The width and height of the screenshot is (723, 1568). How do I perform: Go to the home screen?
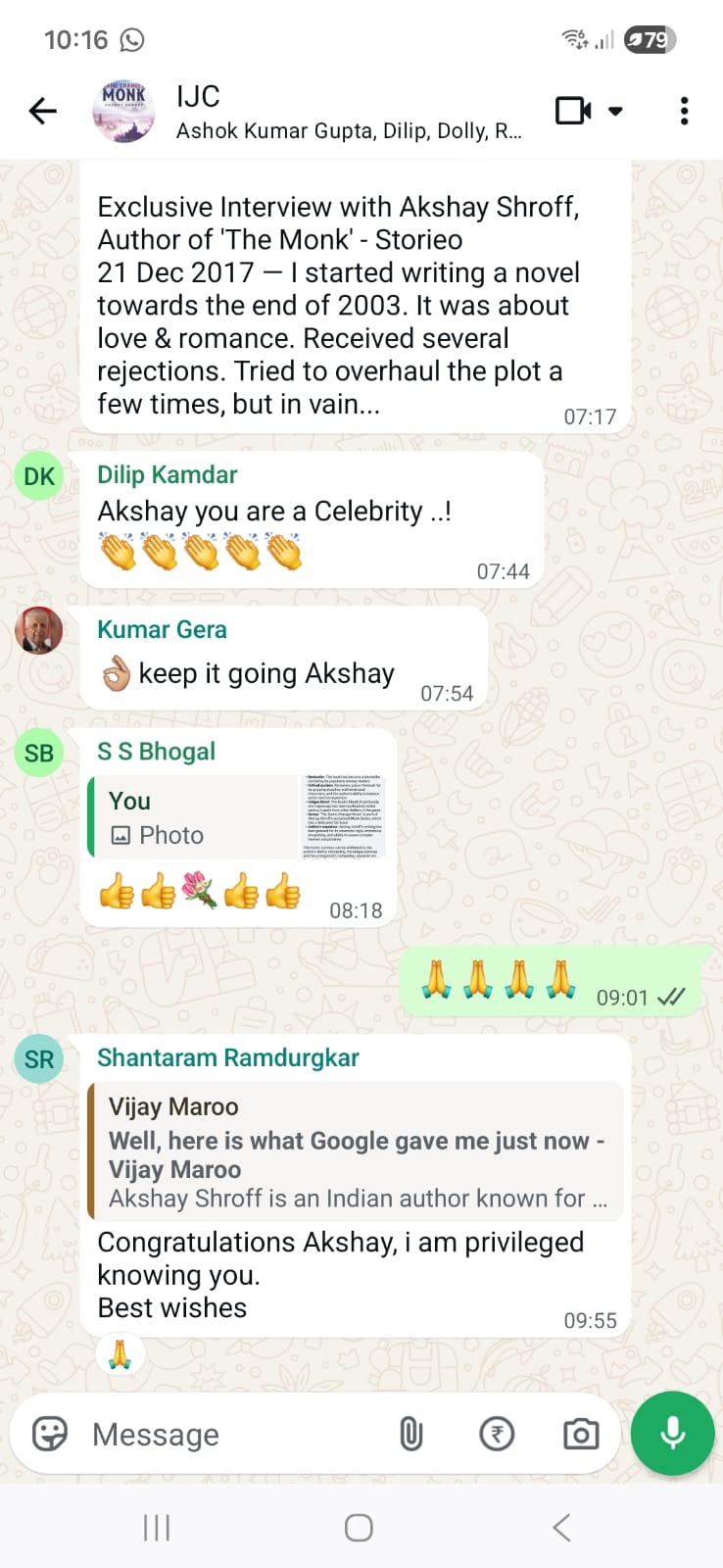pyautogui.click(x=359, y=1527)
